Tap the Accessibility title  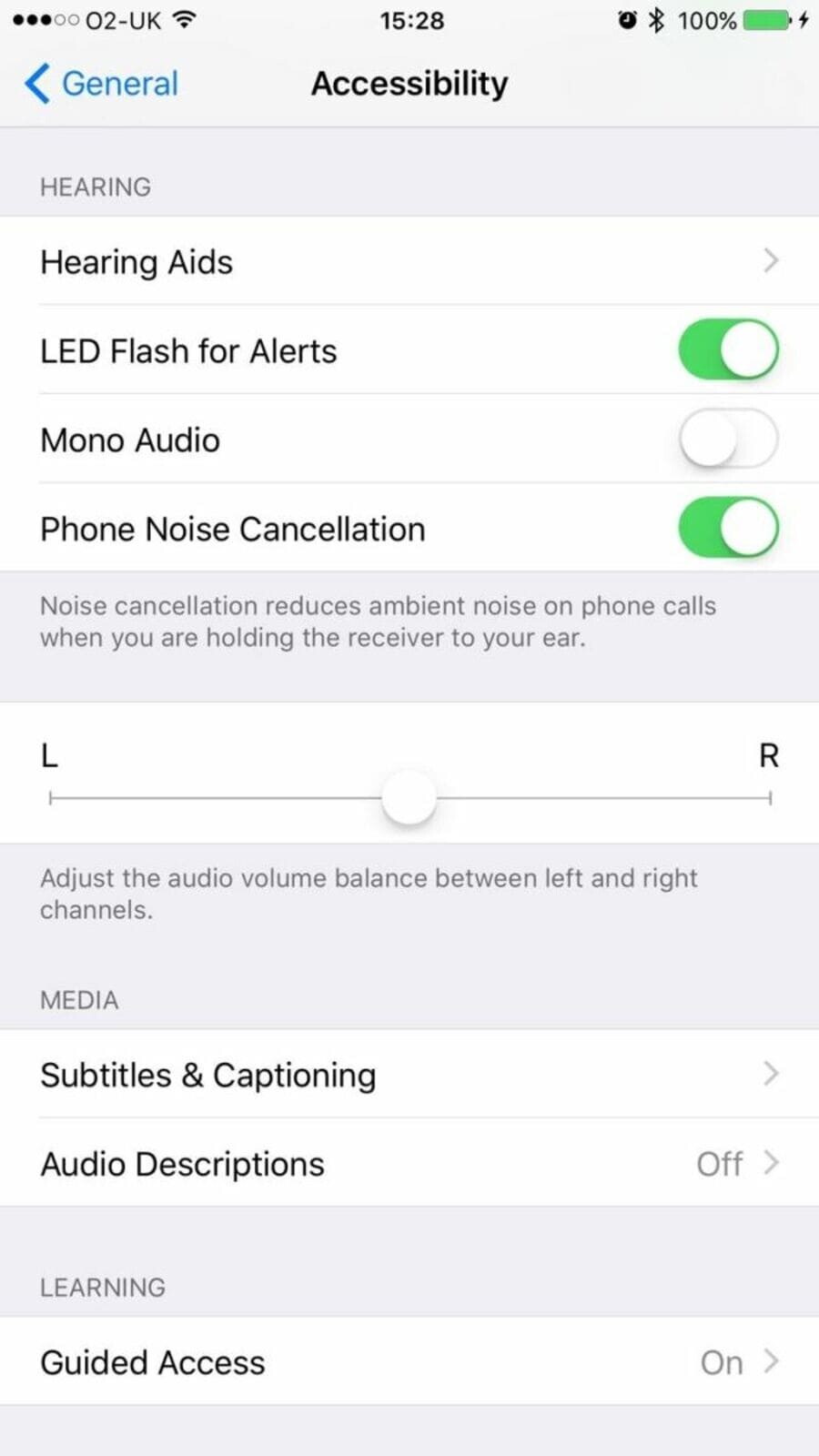tap(409, 84)
